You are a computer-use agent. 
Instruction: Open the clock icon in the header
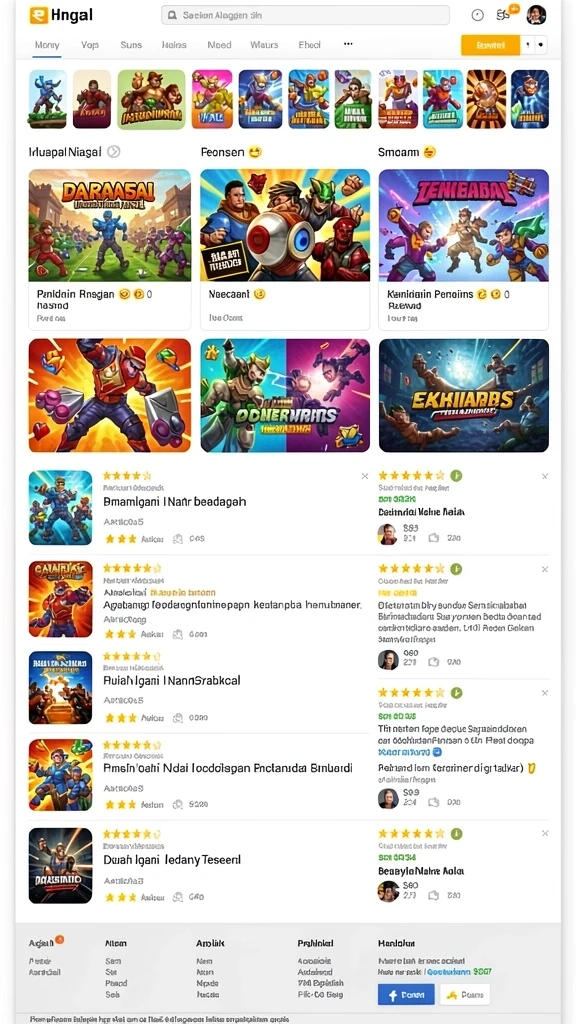(477, 15)
